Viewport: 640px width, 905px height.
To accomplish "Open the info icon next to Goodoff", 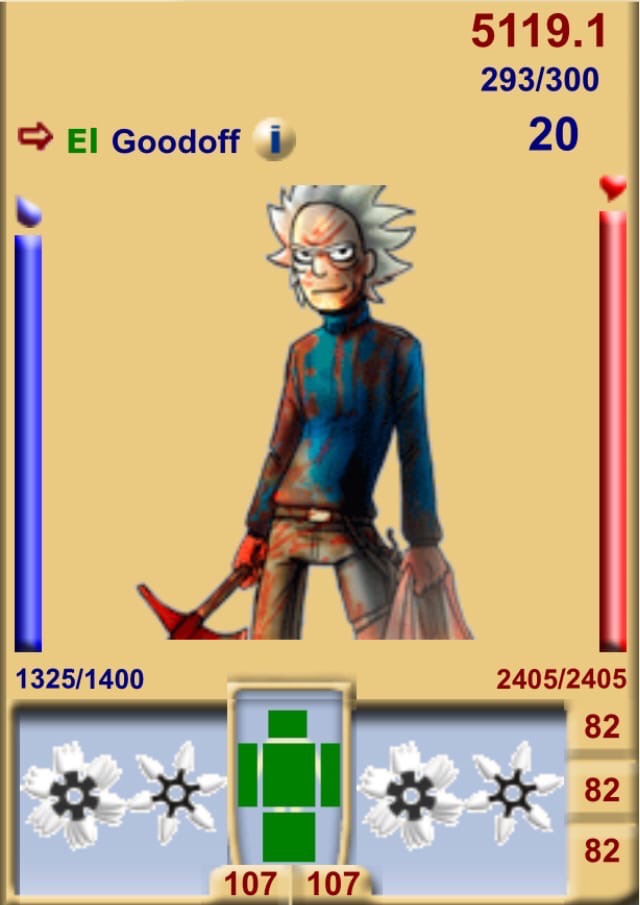I will click(x=274, y=140).
